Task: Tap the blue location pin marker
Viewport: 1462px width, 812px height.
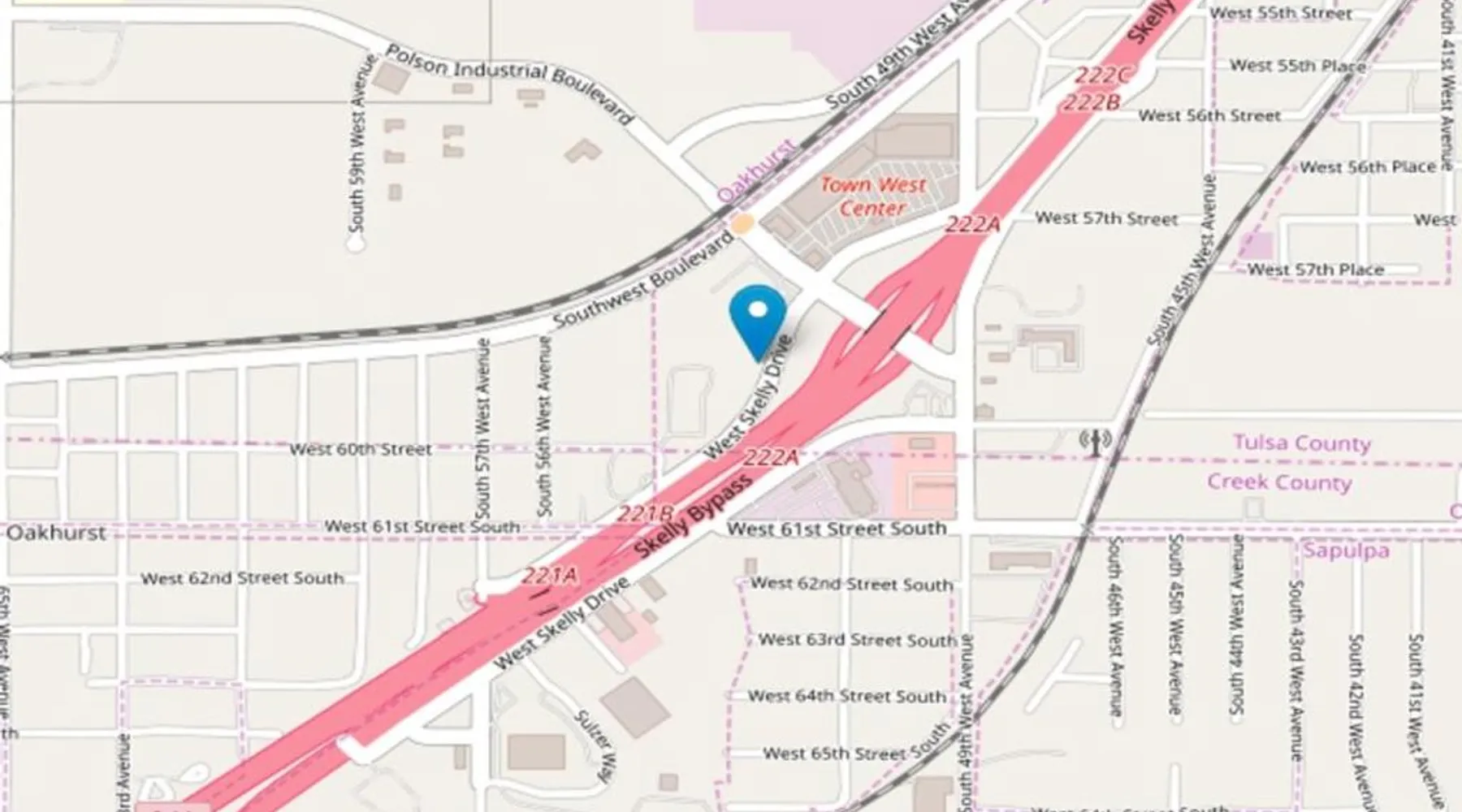Action: point(757,318)
